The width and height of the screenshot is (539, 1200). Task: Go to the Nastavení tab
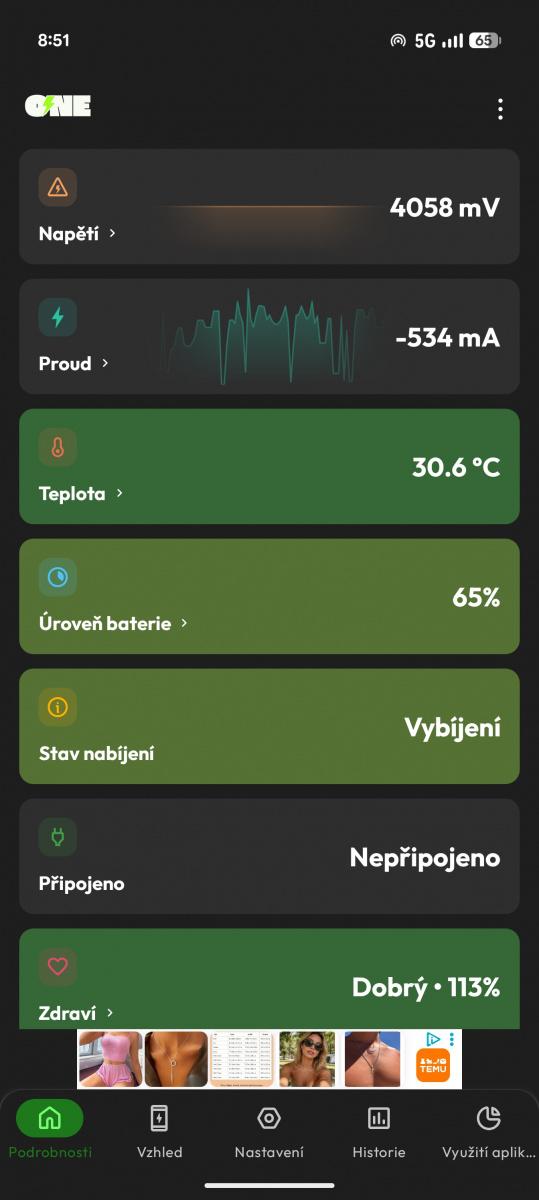[x=269, y=1131]
